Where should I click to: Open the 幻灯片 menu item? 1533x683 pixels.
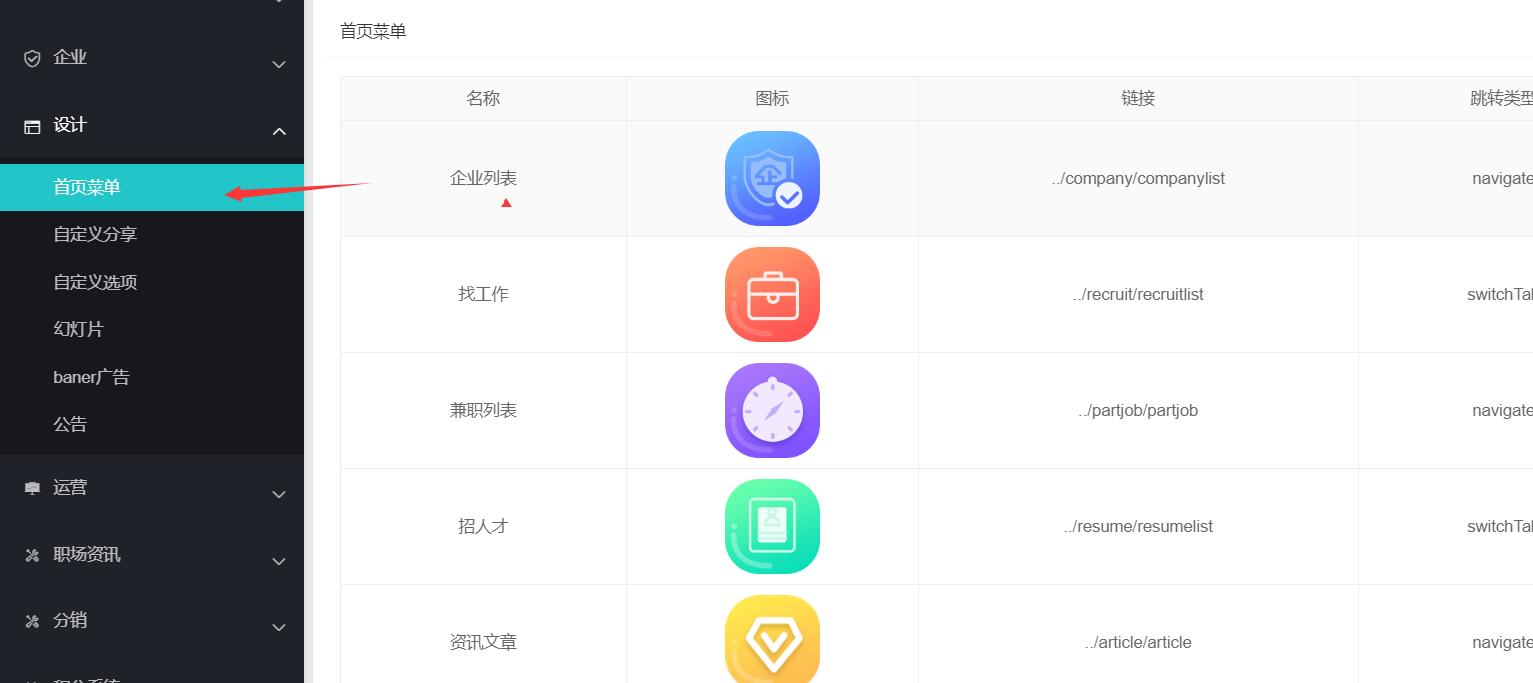(78, 329)
